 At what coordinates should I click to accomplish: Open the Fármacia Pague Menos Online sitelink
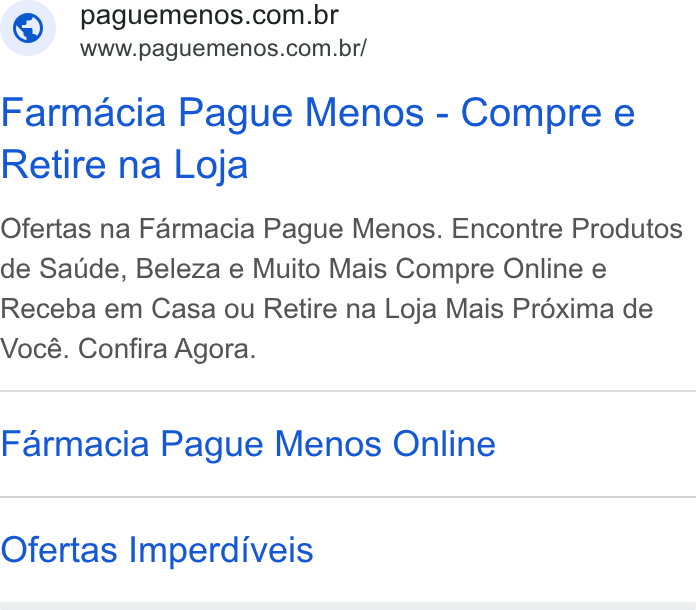coord(248,444)
